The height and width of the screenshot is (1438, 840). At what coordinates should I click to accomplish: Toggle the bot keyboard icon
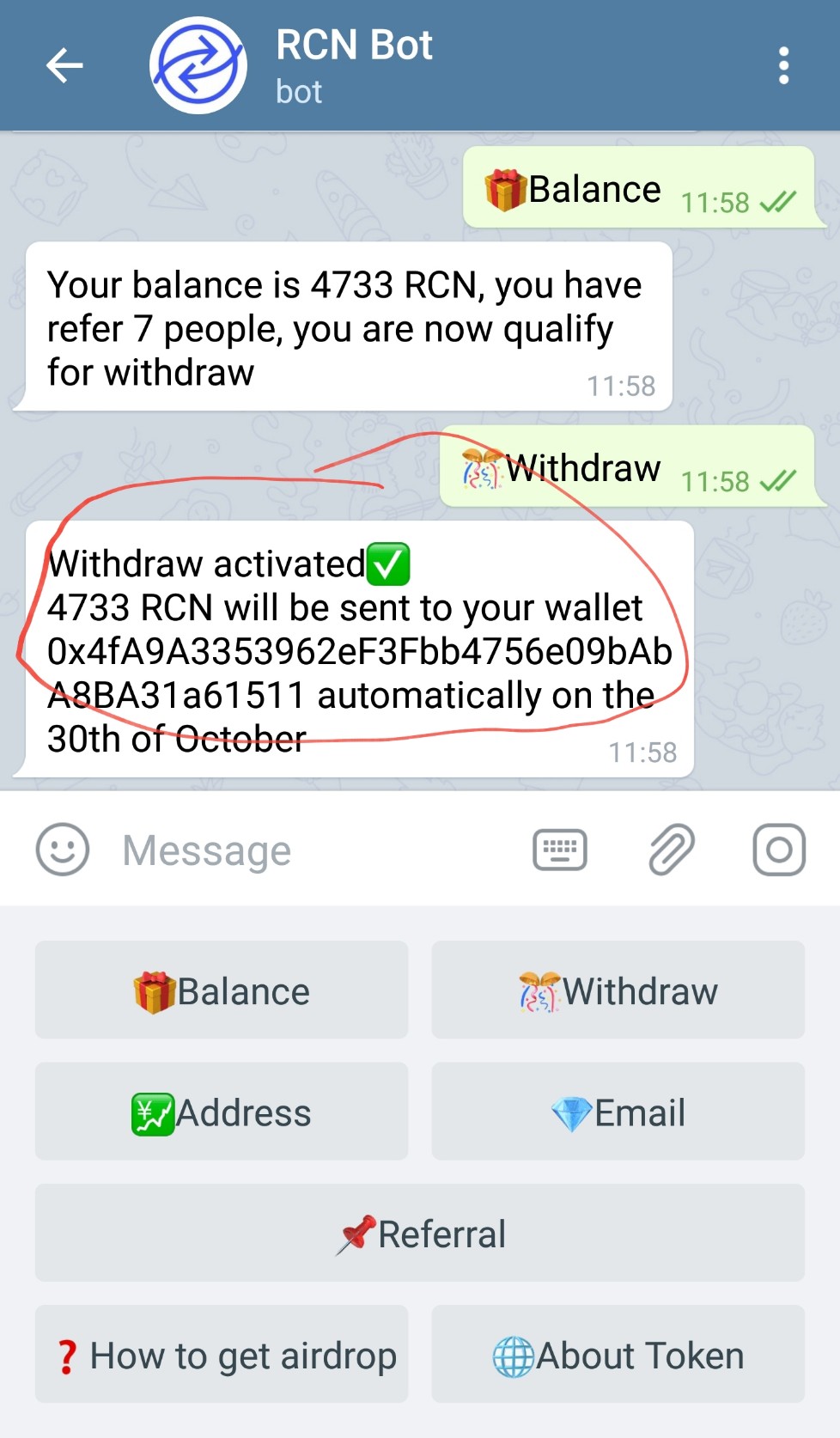pyautogui.click(x=560, y=850)
